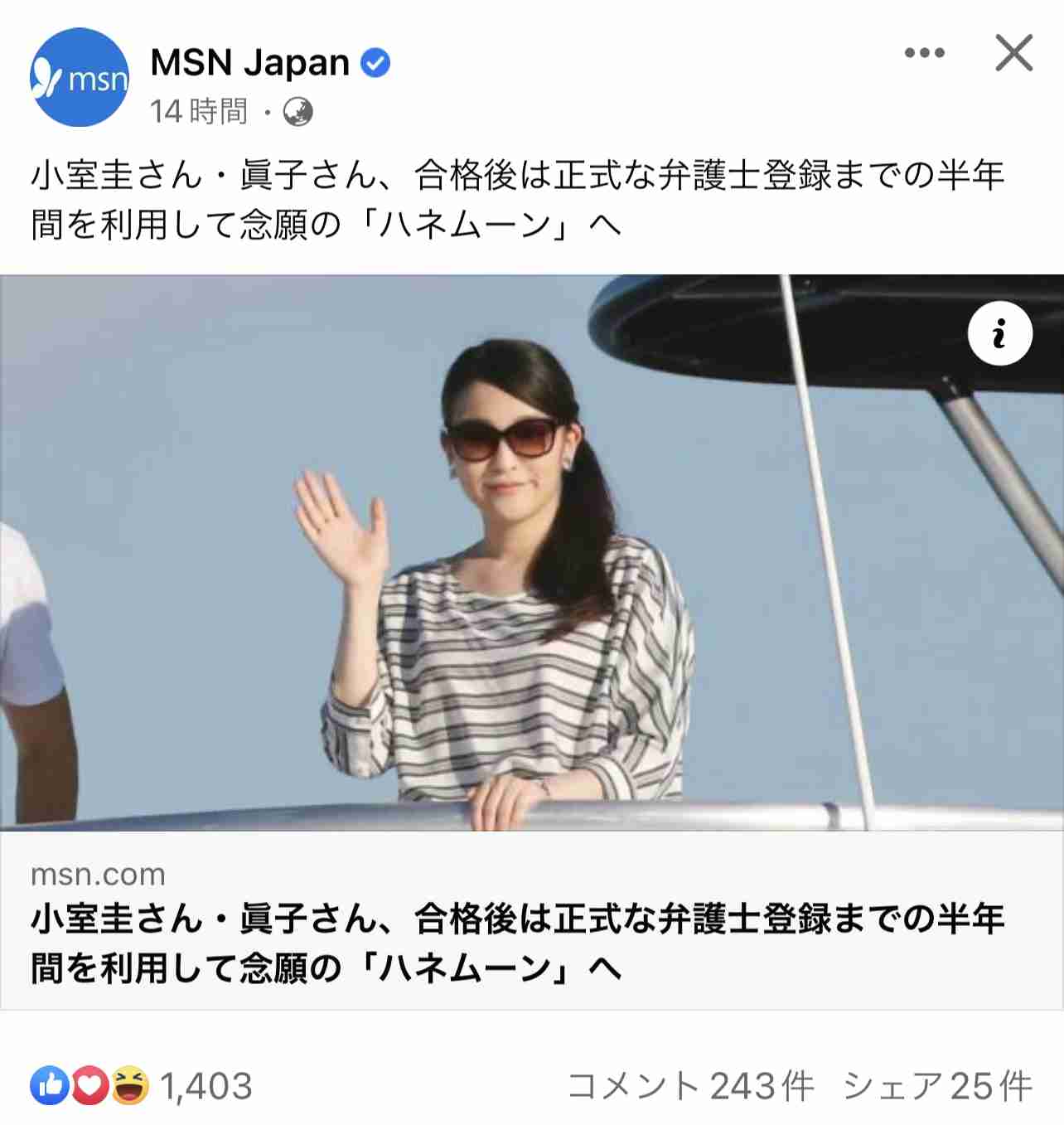The height and width of the screenshot is (1125, 1064).
Task: Open the three-dot post options menu
Action: (924, 53)
